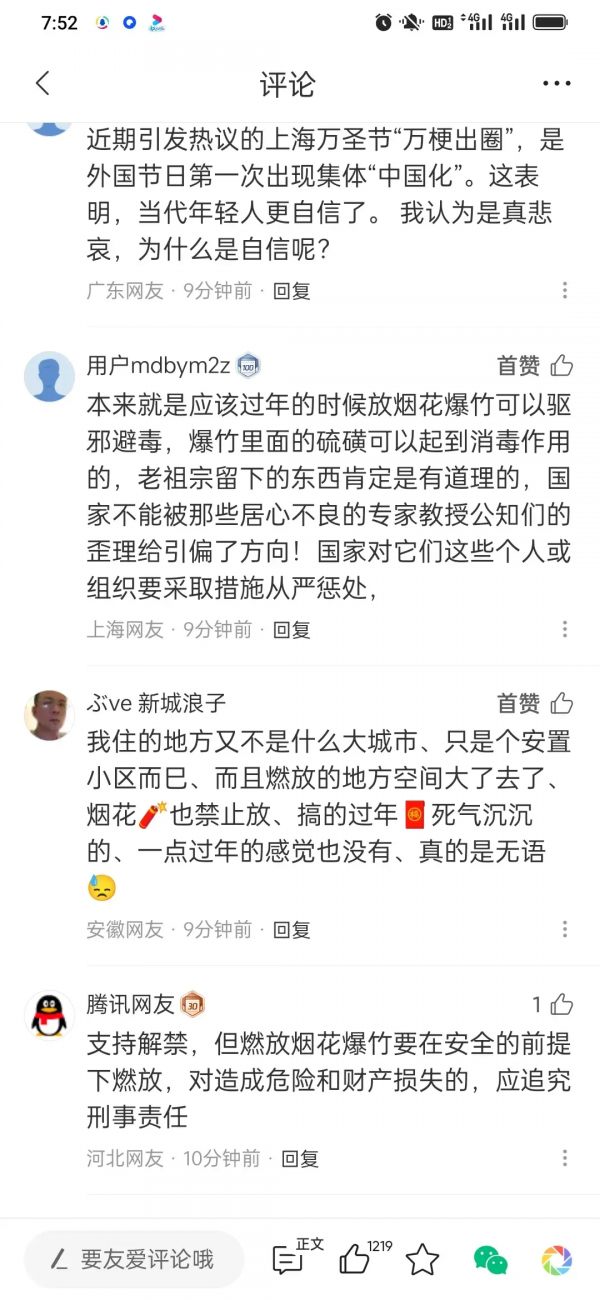Like the comment by 用户mdbym2z
This screenshot has width=600, height=1300.
pyautogui.click(x=561, y=366)
